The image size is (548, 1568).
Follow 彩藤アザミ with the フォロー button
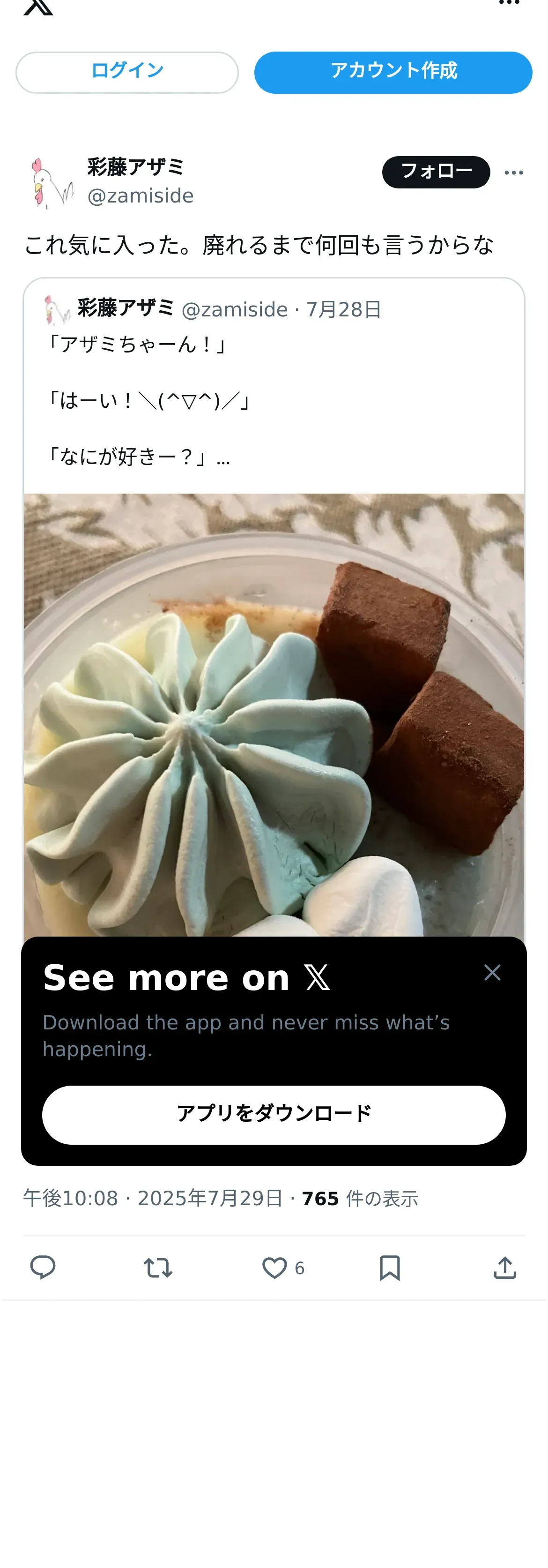click(x=436, y=172)
